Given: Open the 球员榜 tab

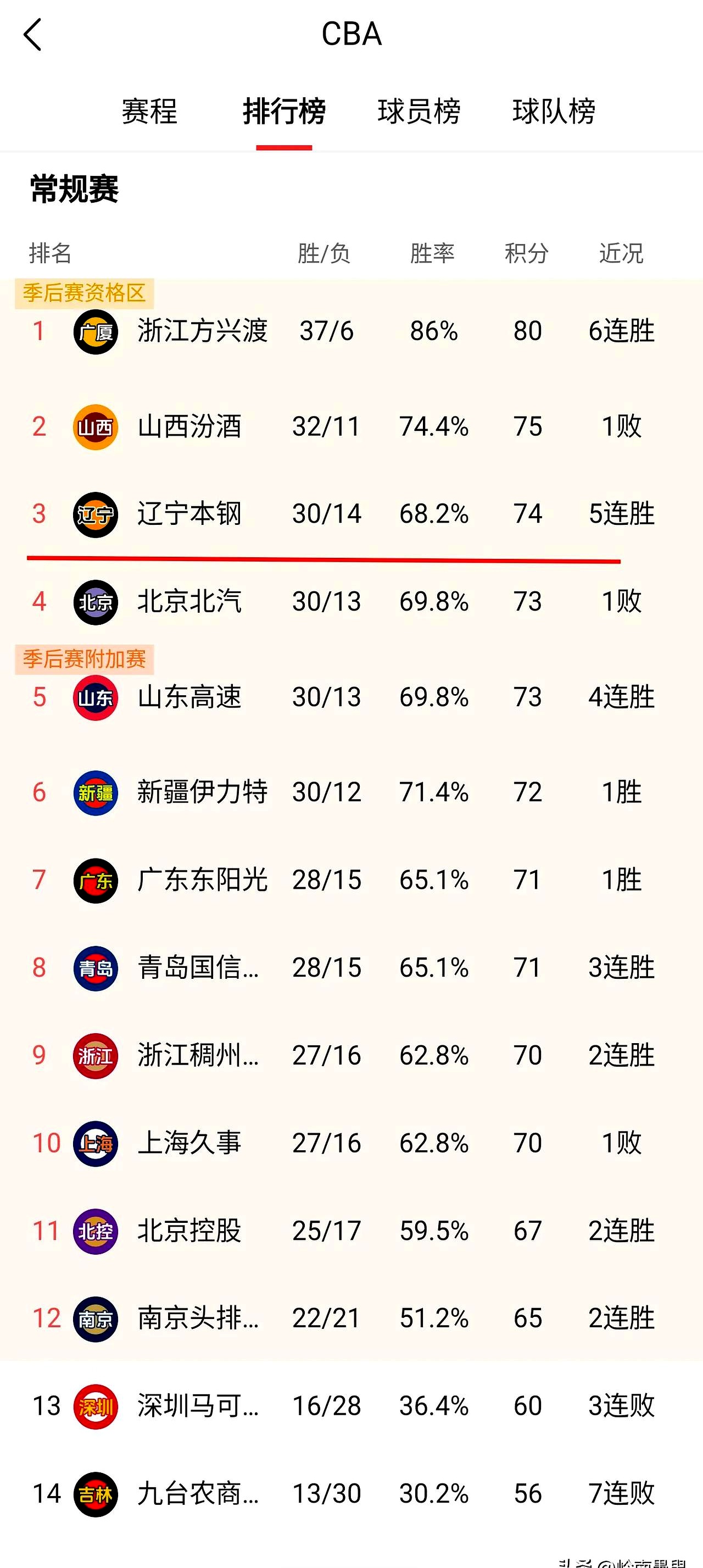Looking at the screenshot, I should pos(420,112).
